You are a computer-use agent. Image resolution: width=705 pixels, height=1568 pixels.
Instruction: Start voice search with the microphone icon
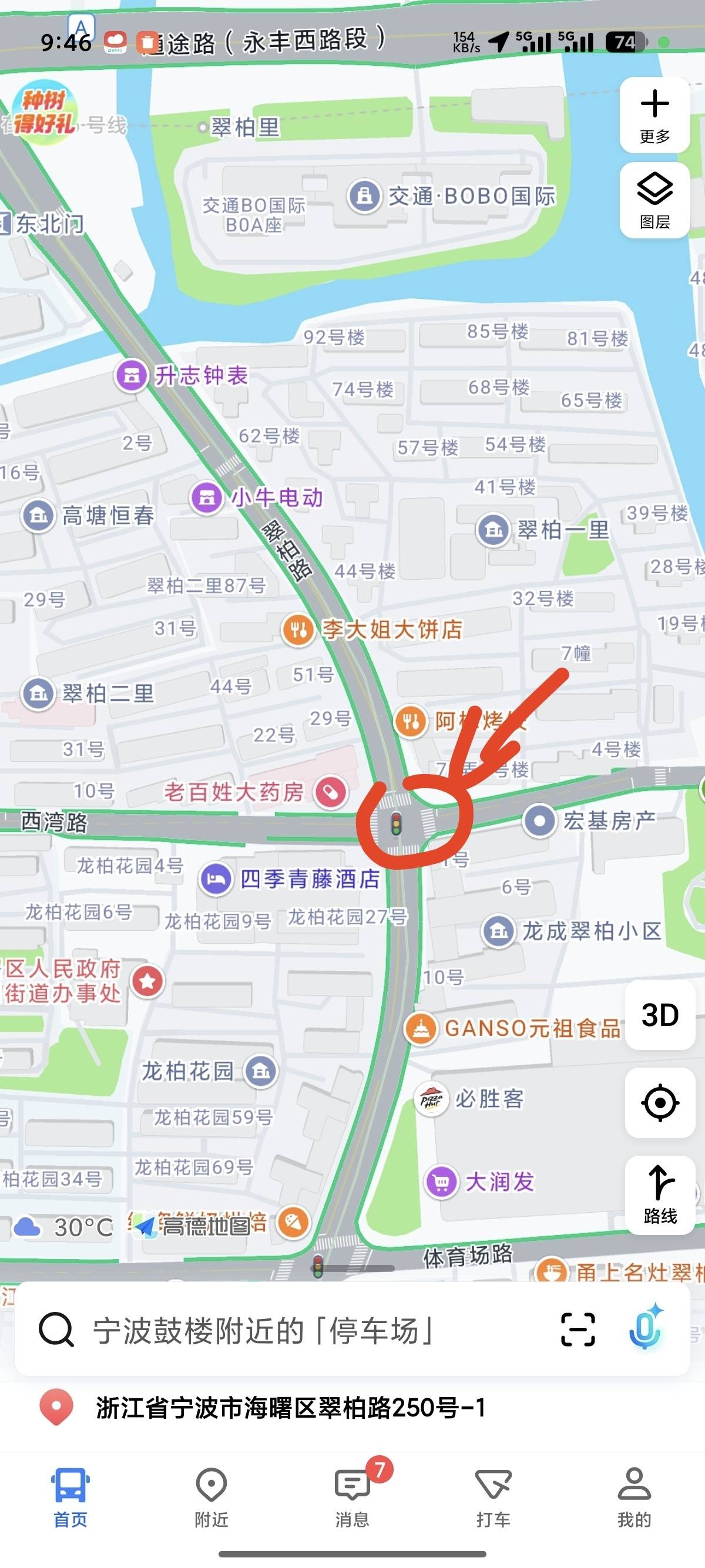(x=644, y=1329)
